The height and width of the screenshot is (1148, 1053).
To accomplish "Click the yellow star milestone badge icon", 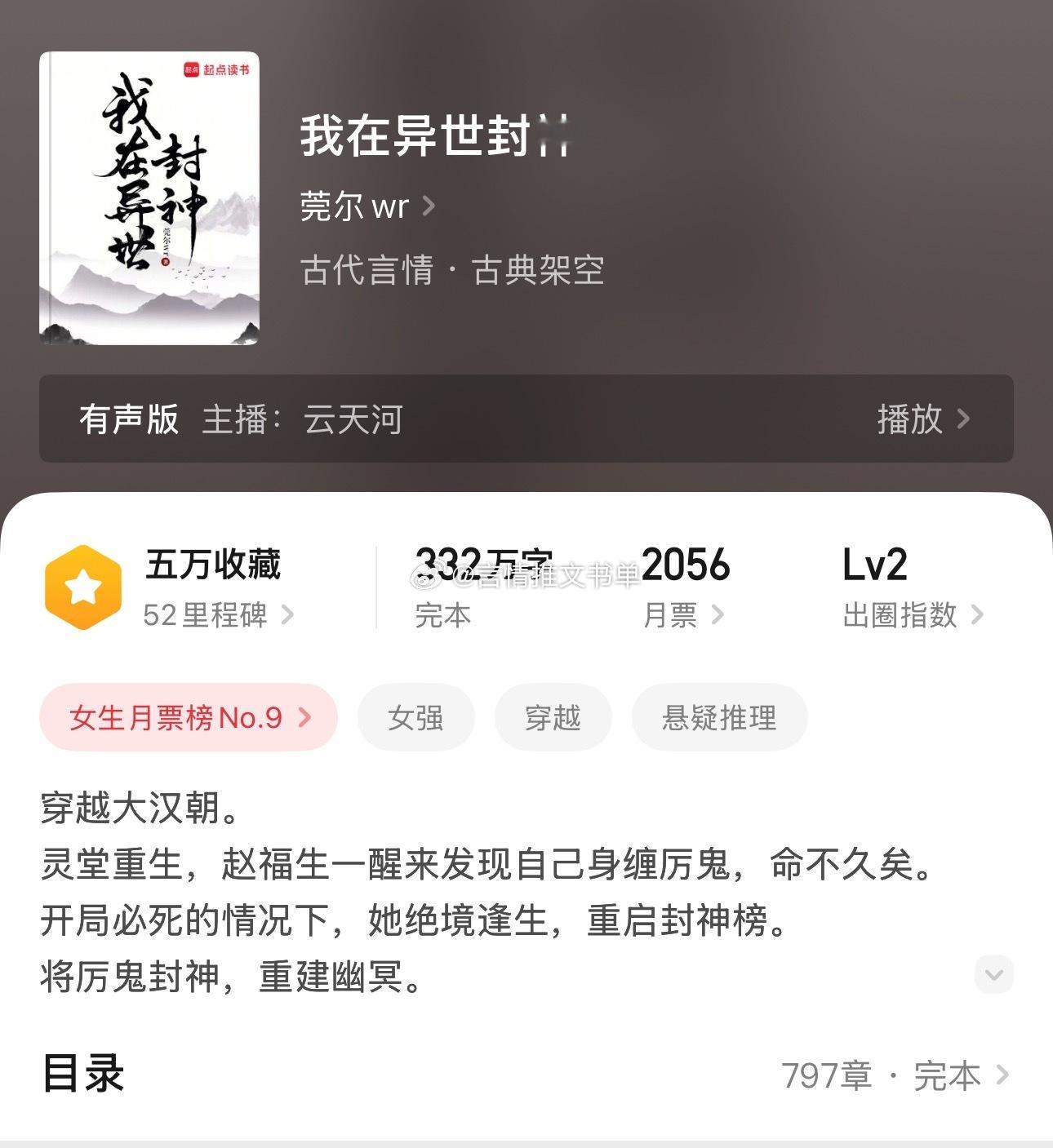I will [x=84, y=584].
